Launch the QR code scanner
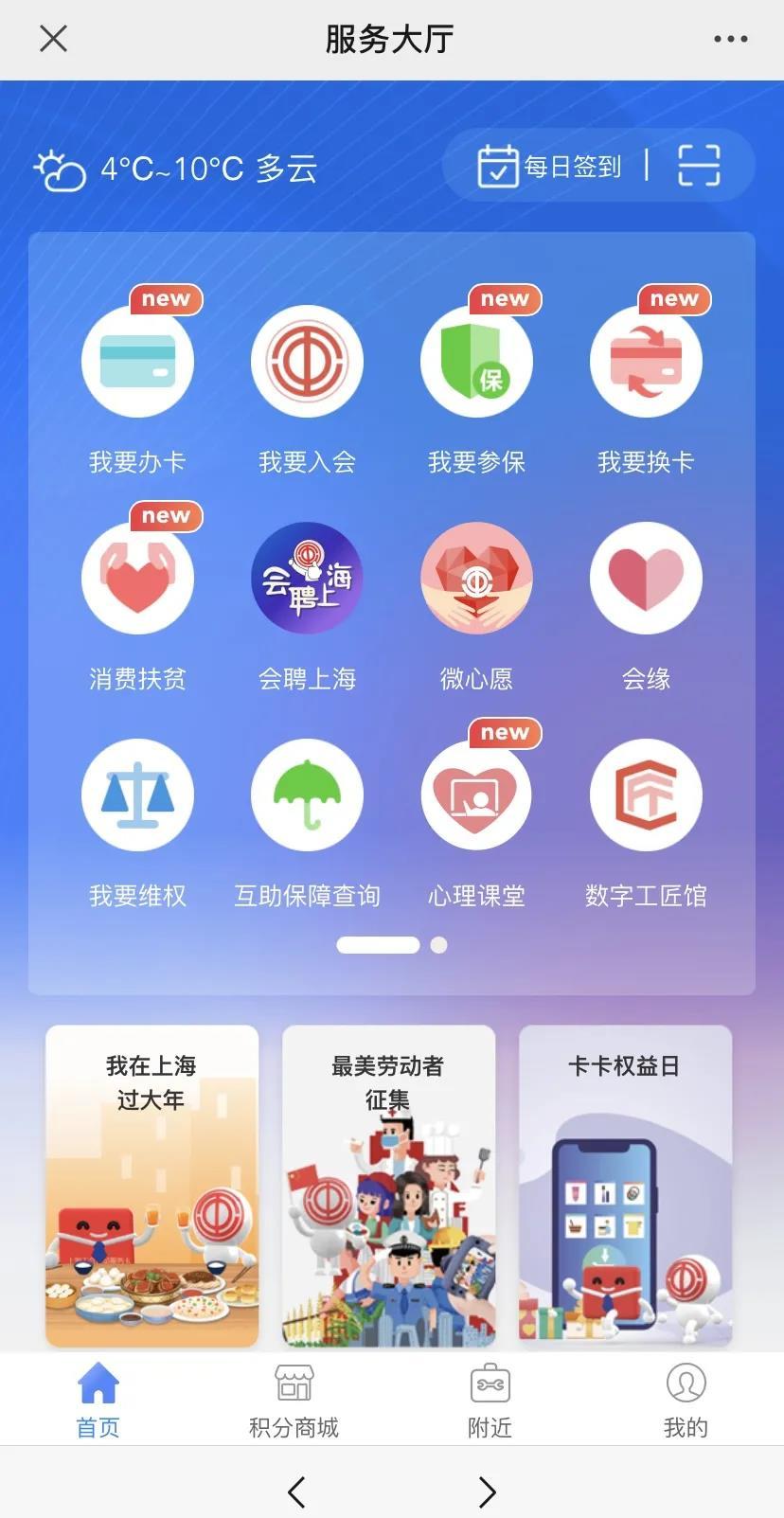The image size is (784, 1518). pyautogui.click(x=699, y=167)
